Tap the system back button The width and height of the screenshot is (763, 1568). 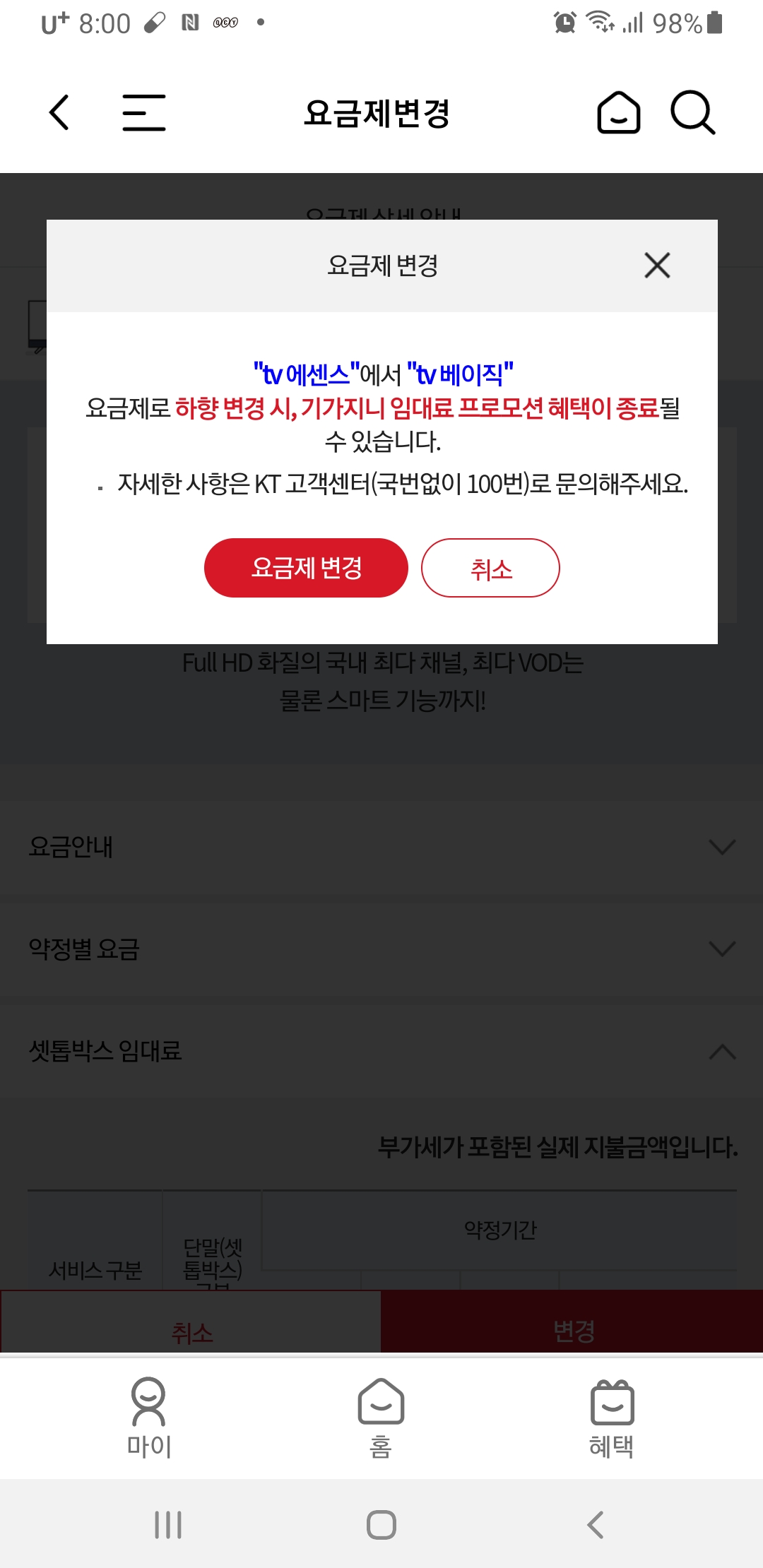596,1524
